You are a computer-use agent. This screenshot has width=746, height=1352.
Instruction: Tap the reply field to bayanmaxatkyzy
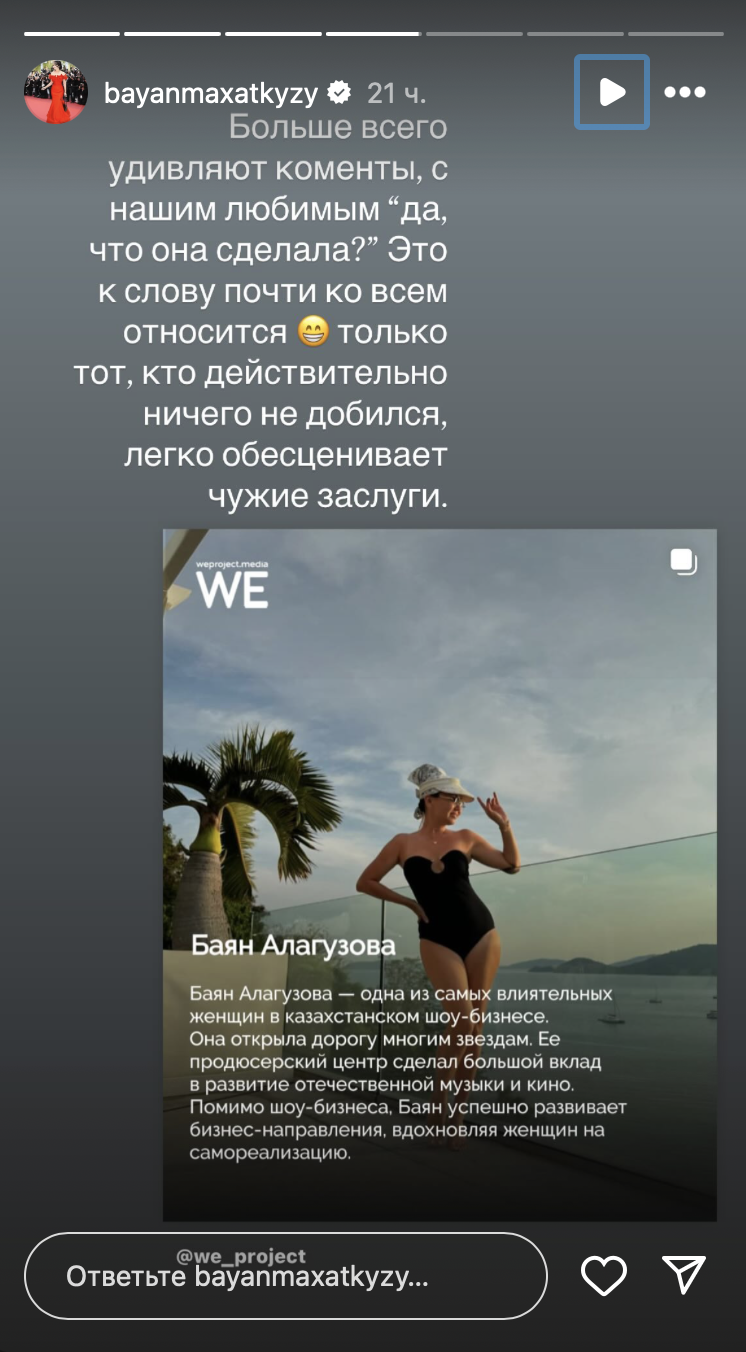tap(285, 1276)
